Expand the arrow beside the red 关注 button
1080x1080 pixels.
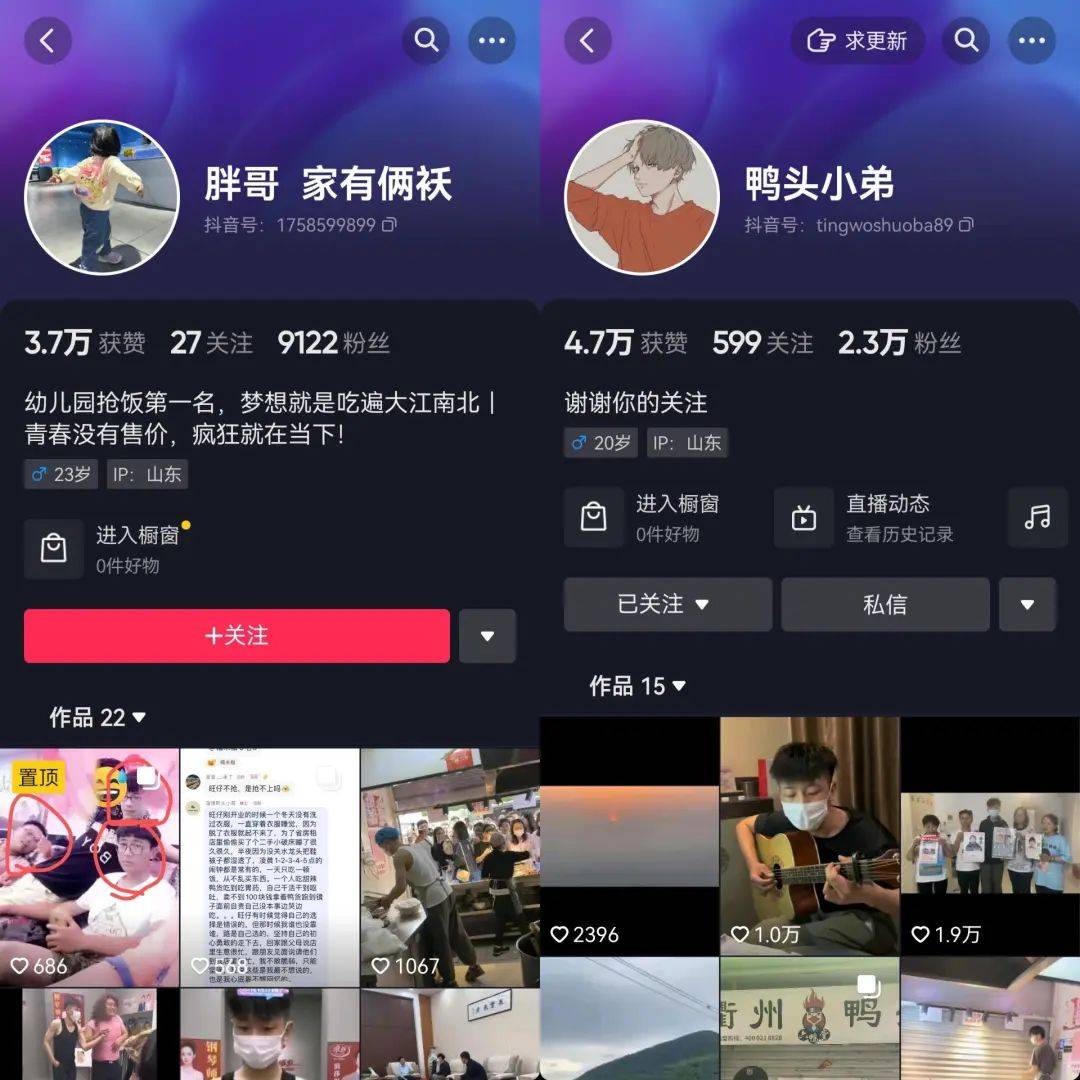(x=487, y=636)
